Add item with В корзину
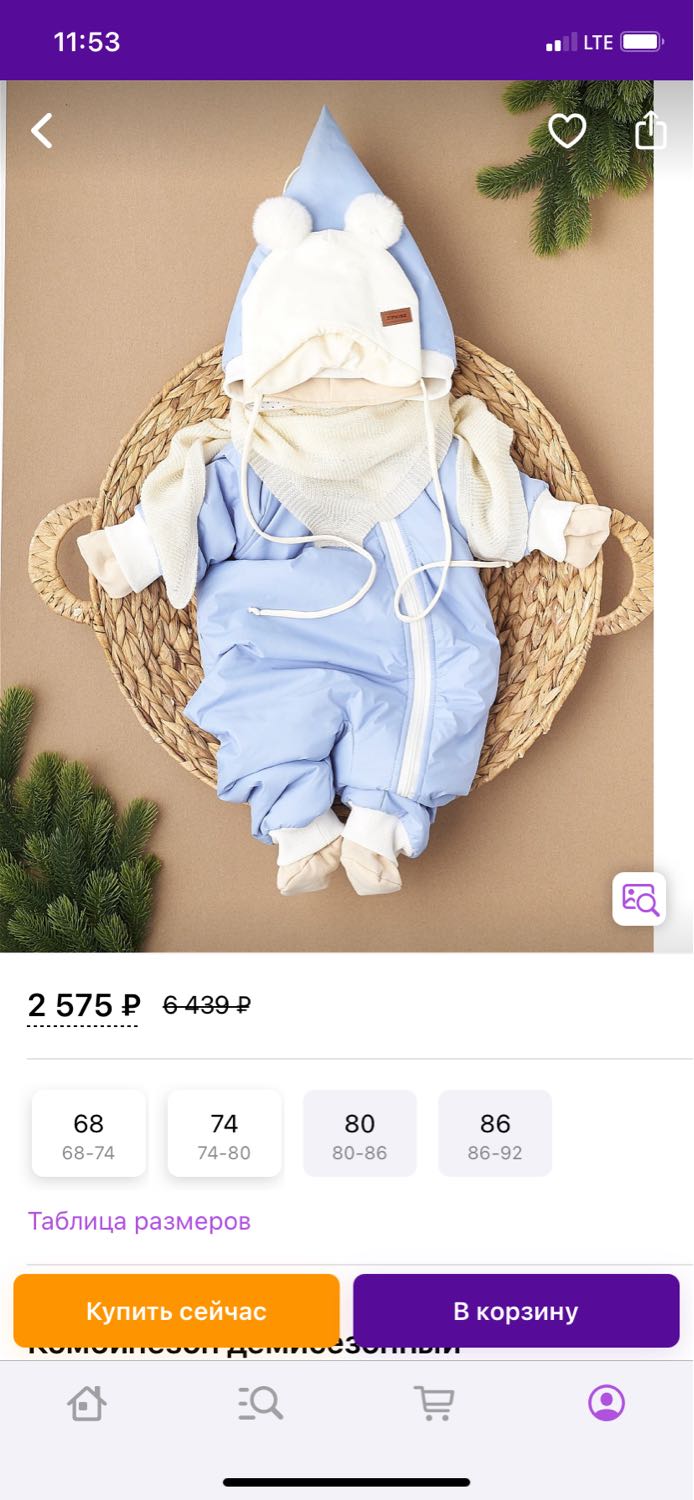694x1500 pixels. [x=516, y=1311]
